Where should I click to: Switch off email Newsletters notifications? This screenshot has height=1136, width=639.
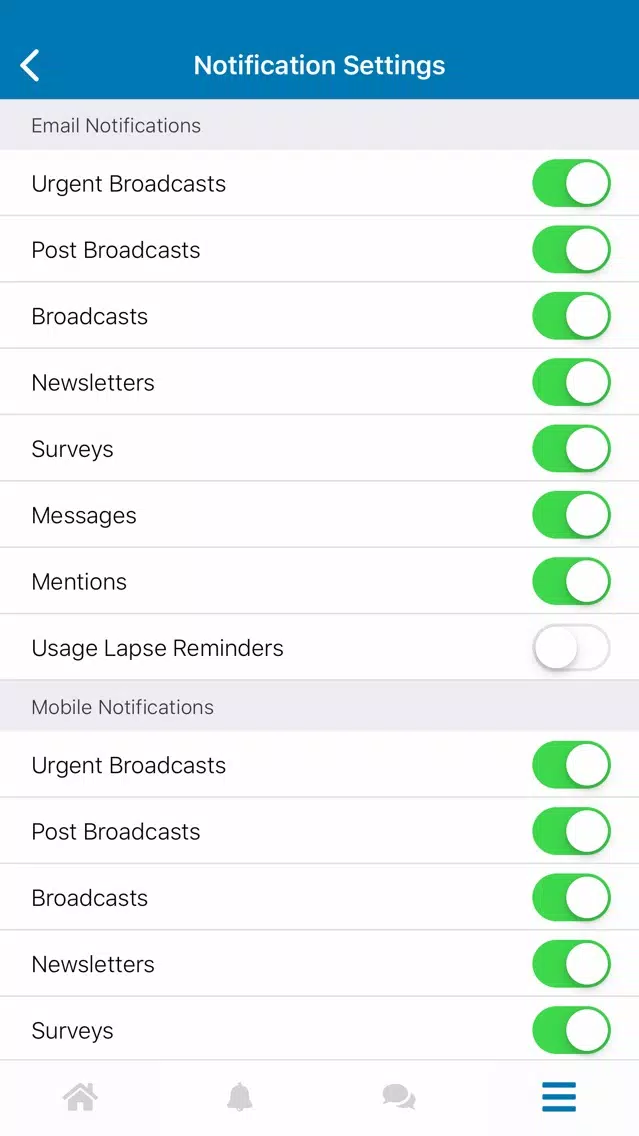click(572, 382)
